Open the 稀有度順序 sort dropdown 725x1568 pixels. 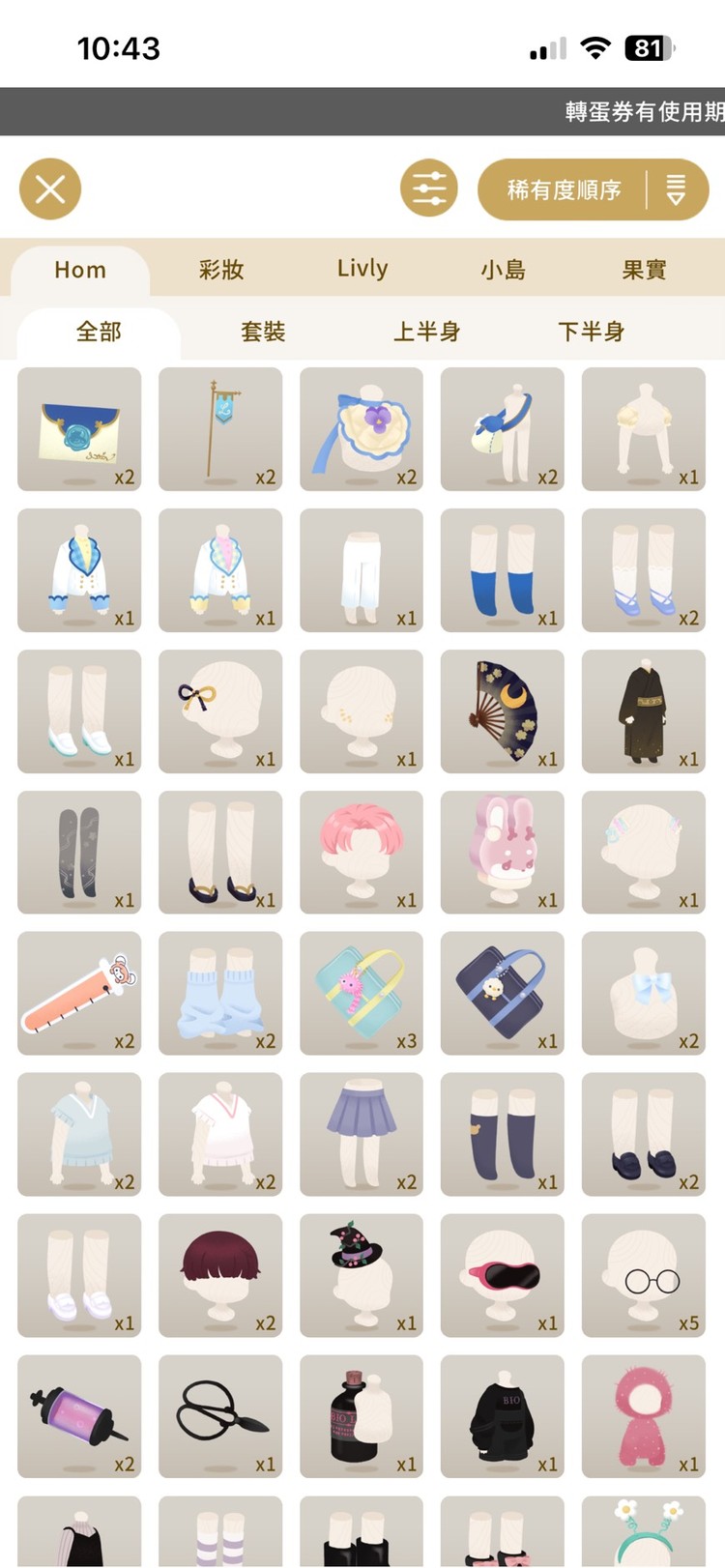[593, 189]
